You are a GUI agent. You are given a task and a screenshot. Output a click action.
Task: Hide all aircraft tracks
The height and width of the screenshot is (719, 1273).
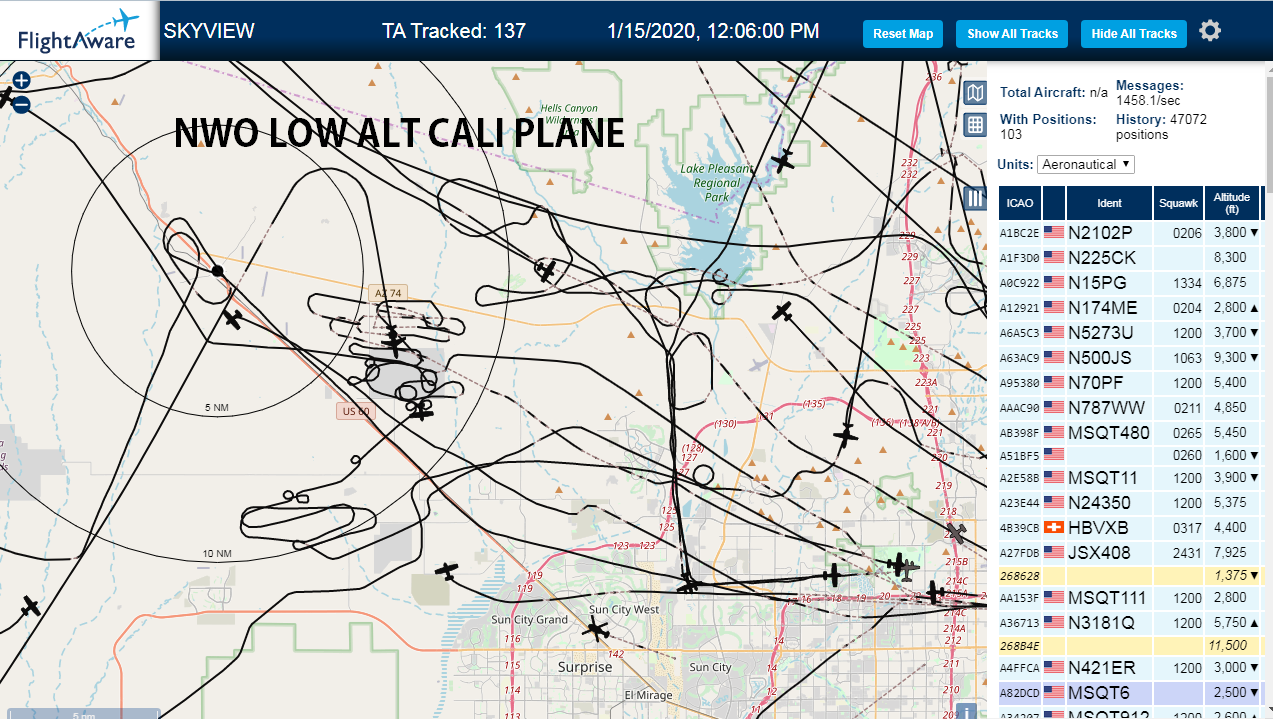pos(1134,33)
